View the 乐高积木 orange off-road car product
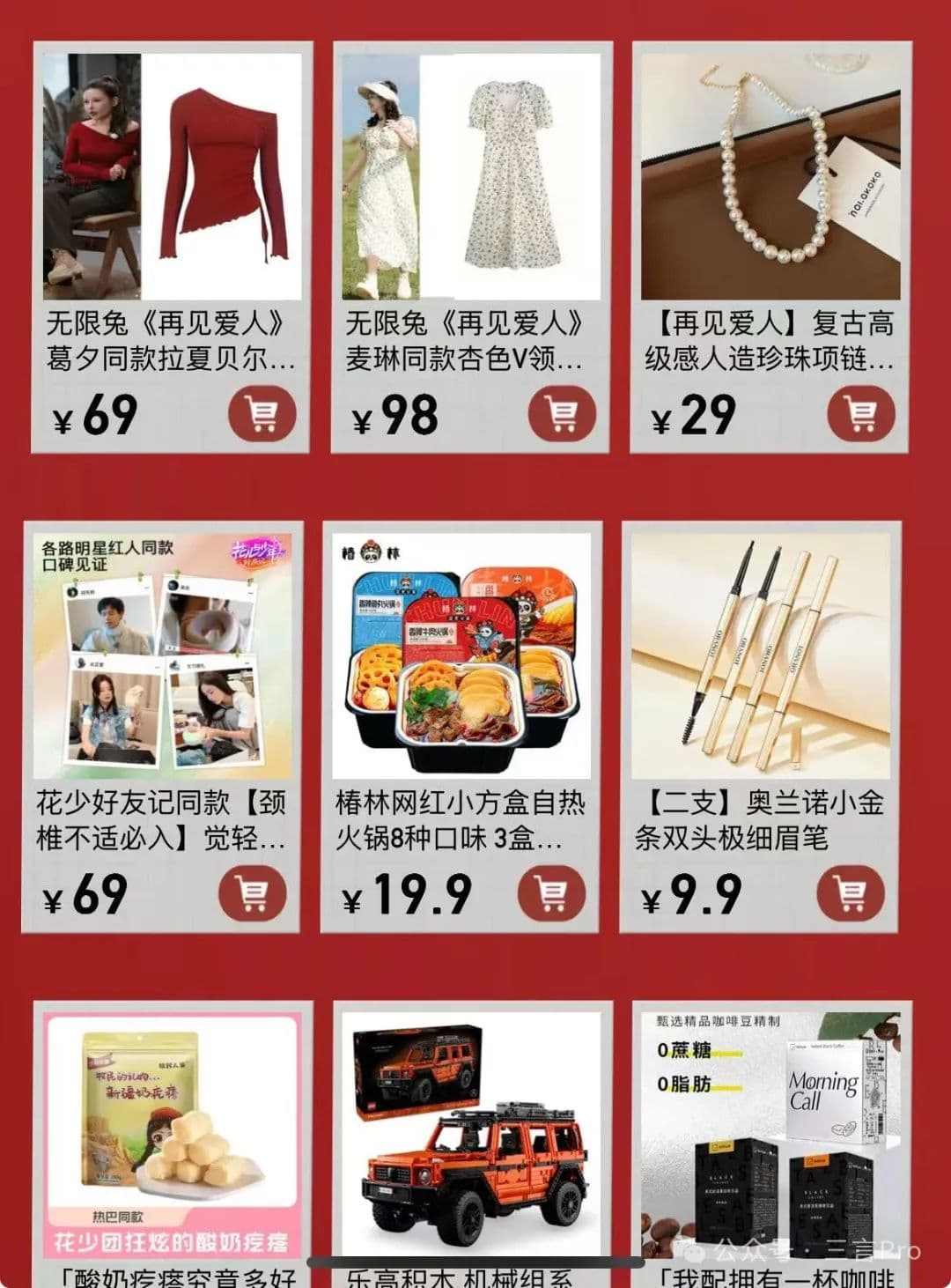 click(473, 1136)
